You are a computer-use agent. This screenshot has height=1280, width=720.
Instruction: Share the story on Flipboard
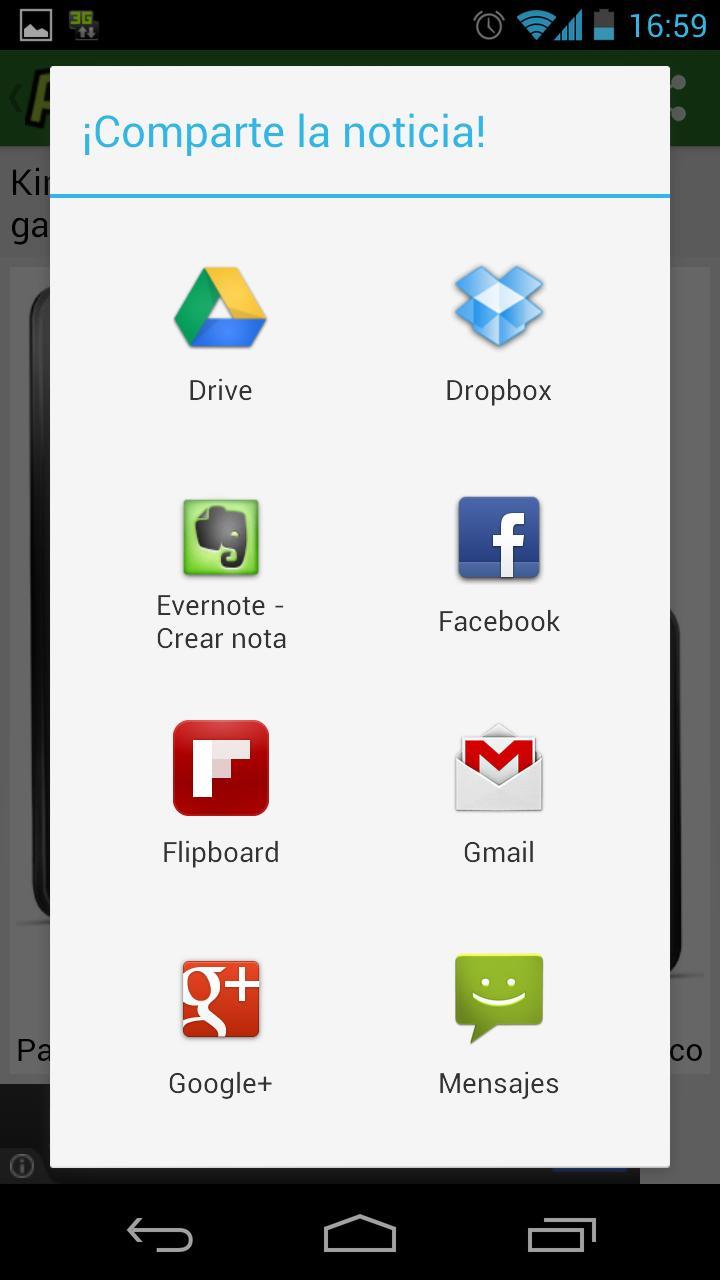[220, 790]
